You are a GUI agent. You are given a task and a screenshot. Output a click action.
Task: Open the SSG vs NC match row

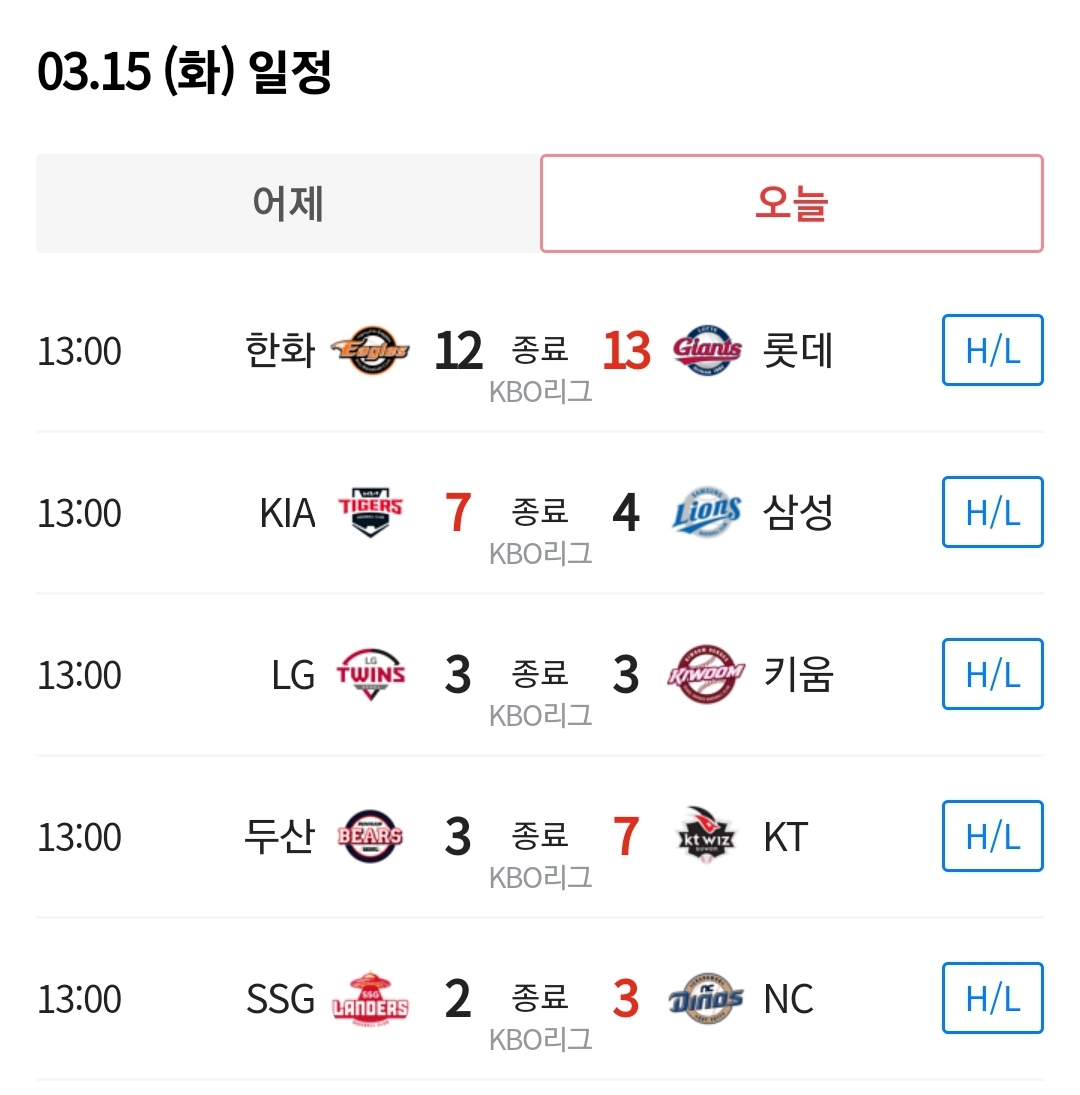pos(540,999)
